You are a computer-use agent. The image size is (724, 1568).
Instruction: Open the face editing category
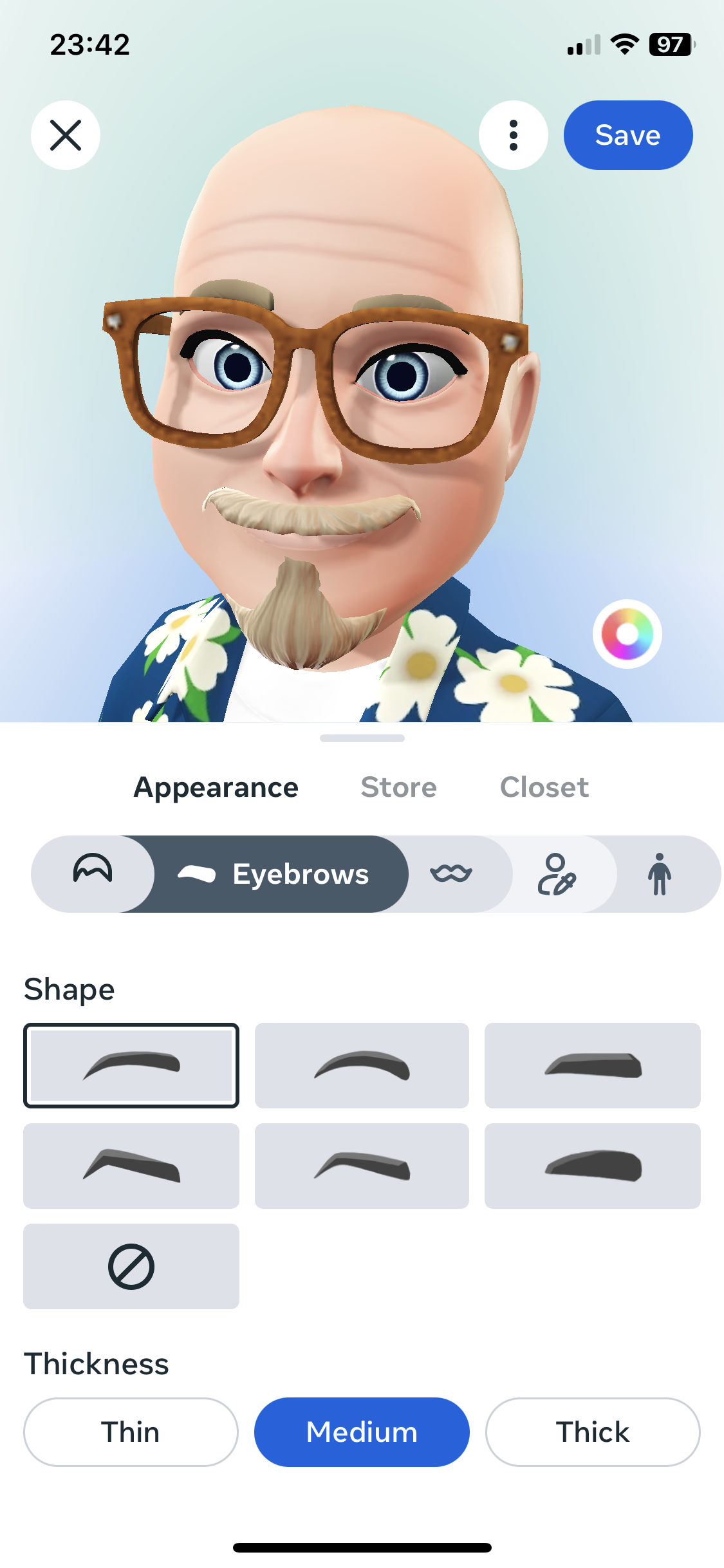coord(556,873)
